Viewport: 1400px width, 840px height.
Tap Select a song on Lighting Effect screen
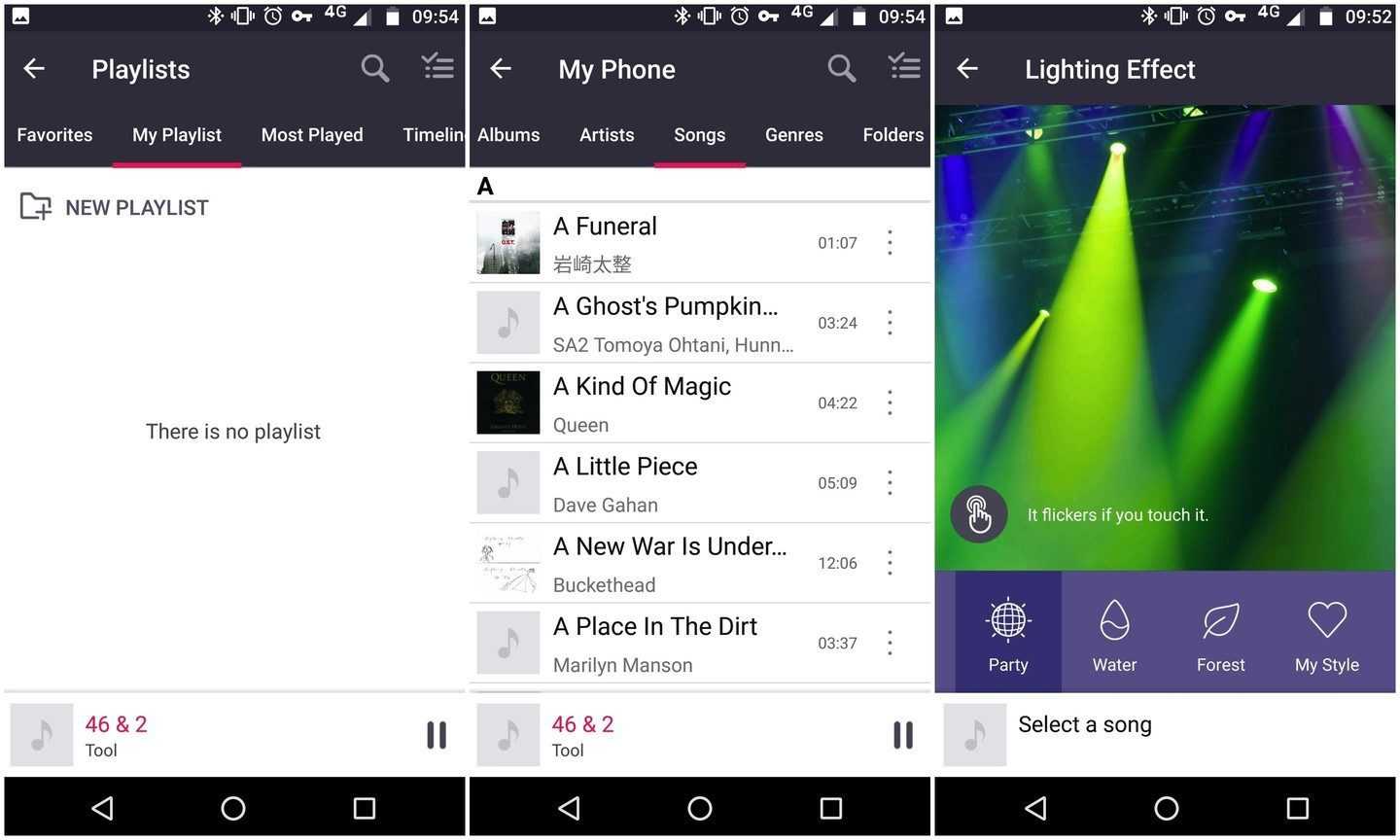(x=1084, y=725)
